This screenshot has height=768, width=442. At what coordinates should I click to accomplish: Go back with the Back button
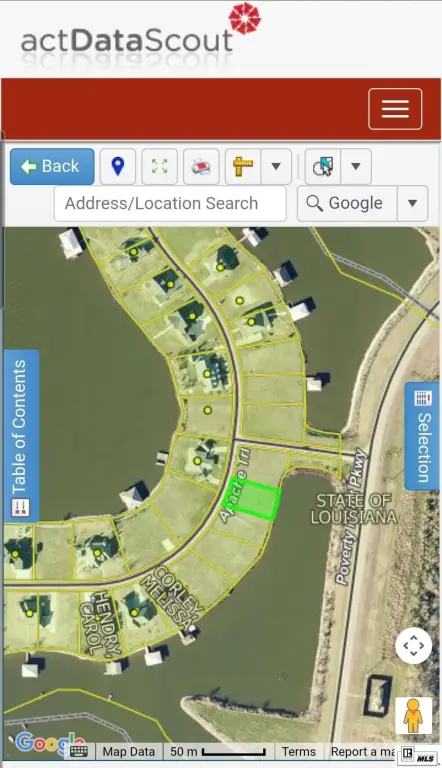[x=52, y=167]
